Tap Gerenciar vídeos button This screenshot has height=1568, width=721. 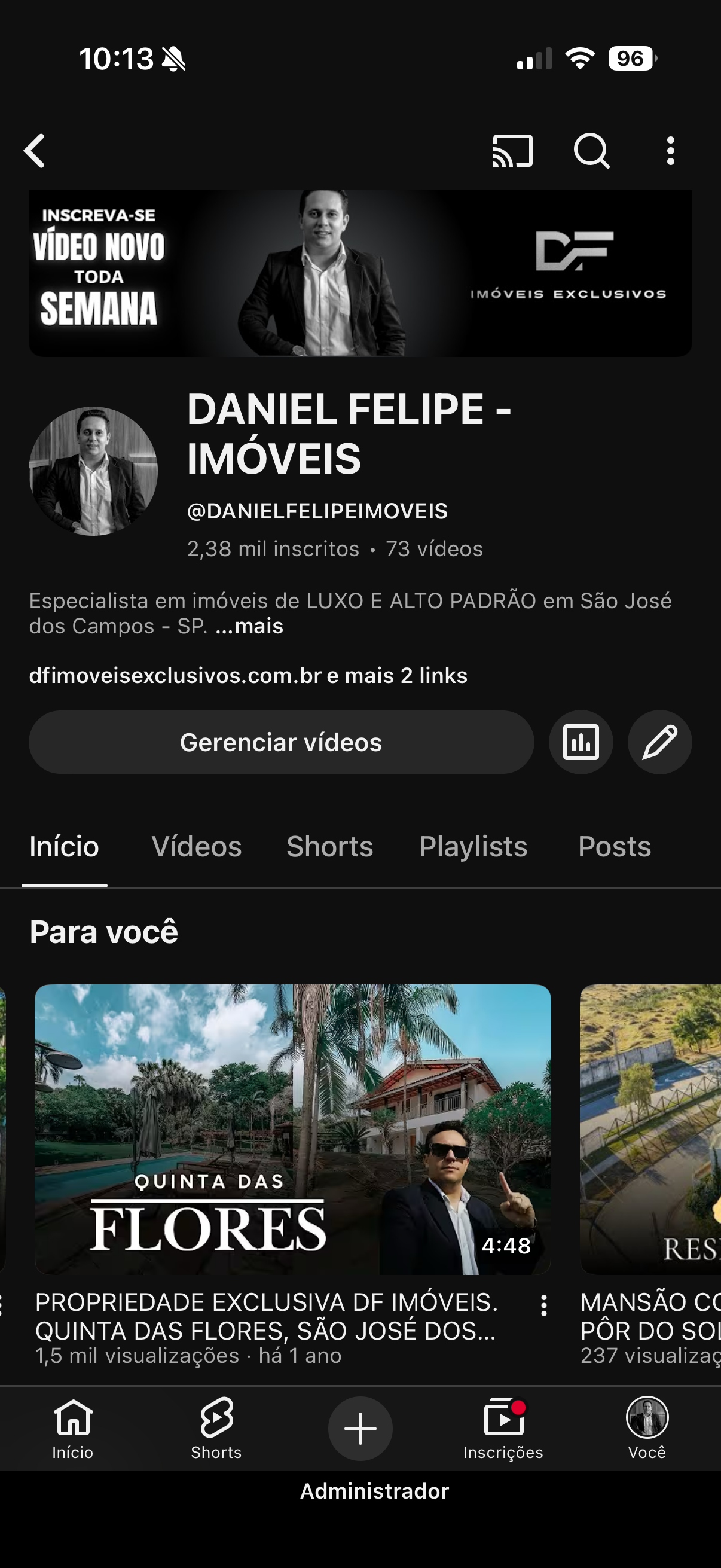[x=281, y=742]
